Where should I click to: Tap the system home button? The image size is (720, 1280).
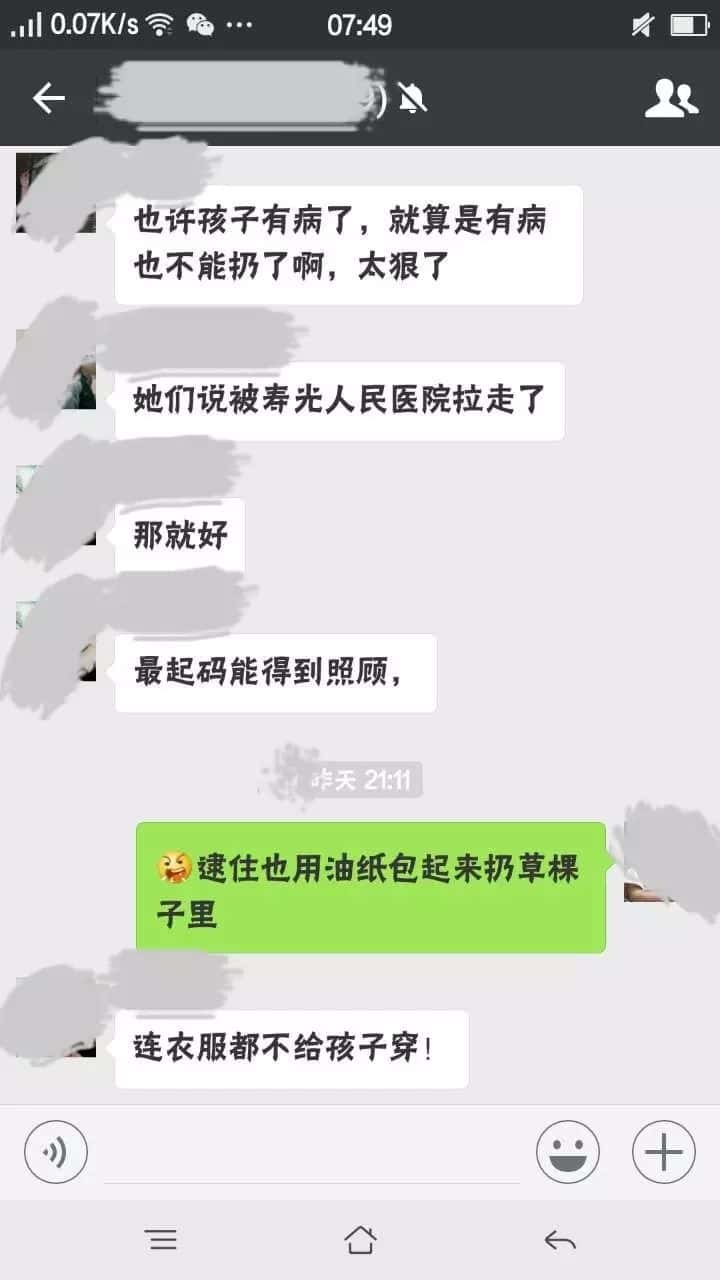pos(360,1240)
